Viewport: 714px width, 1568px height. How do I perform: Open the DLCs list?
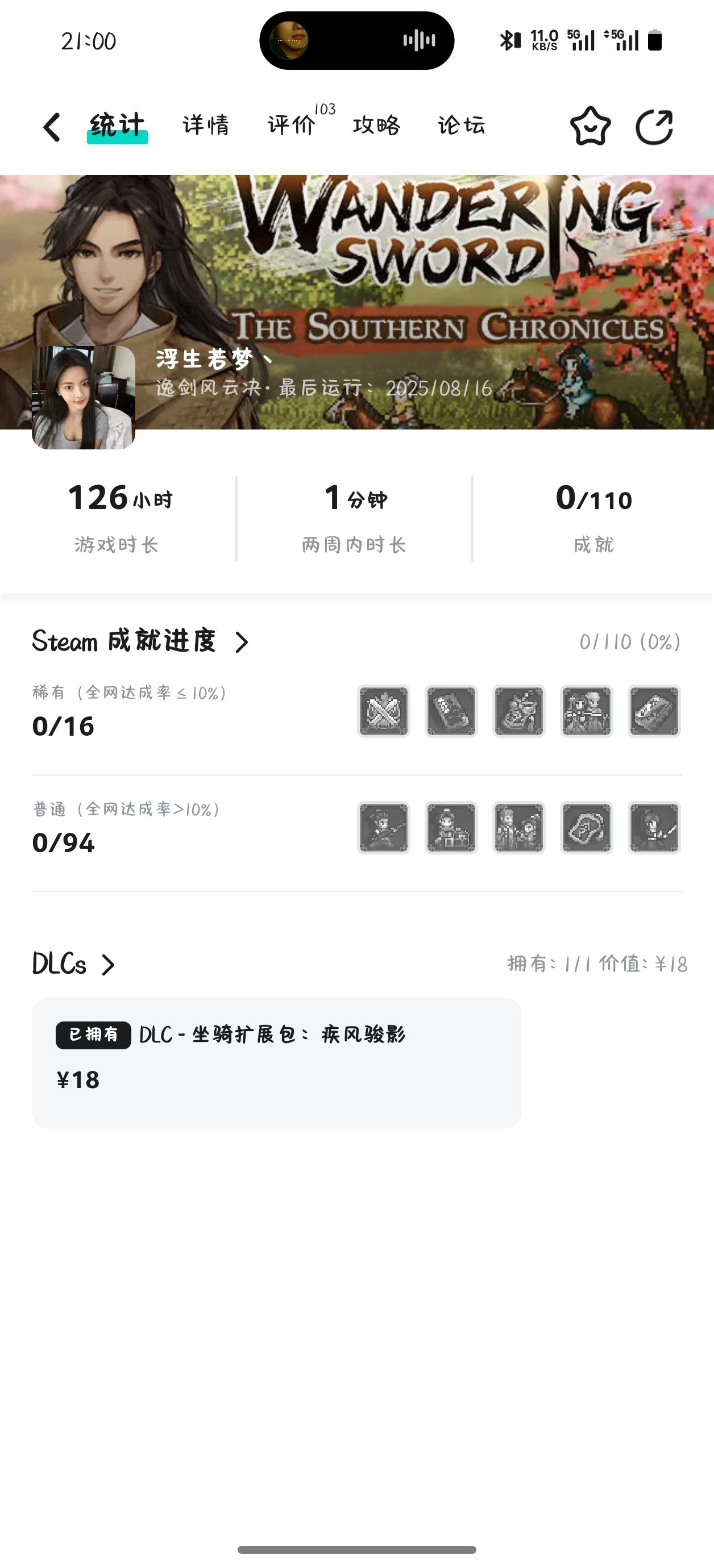108,964
